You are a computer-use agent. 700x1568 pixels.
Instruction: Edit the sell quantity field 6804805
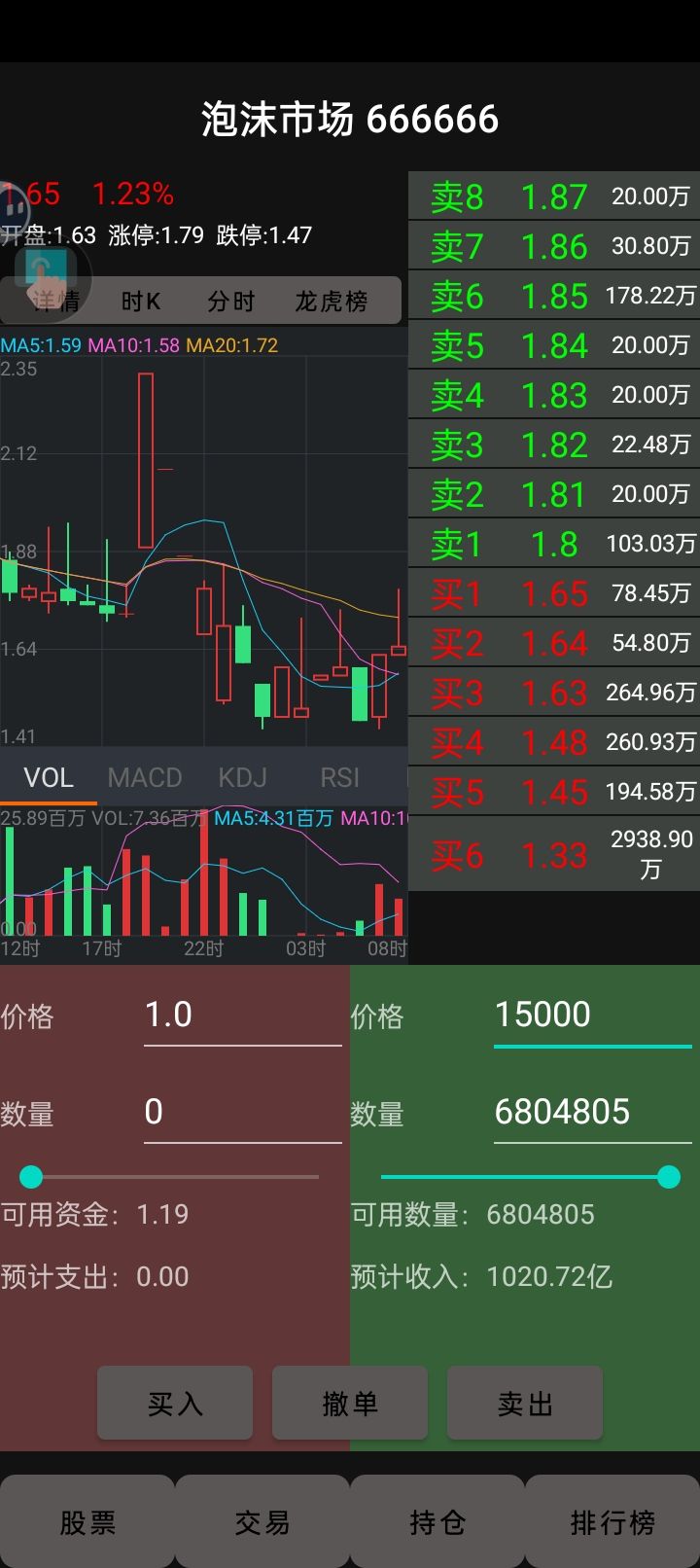pos(593,1113)
